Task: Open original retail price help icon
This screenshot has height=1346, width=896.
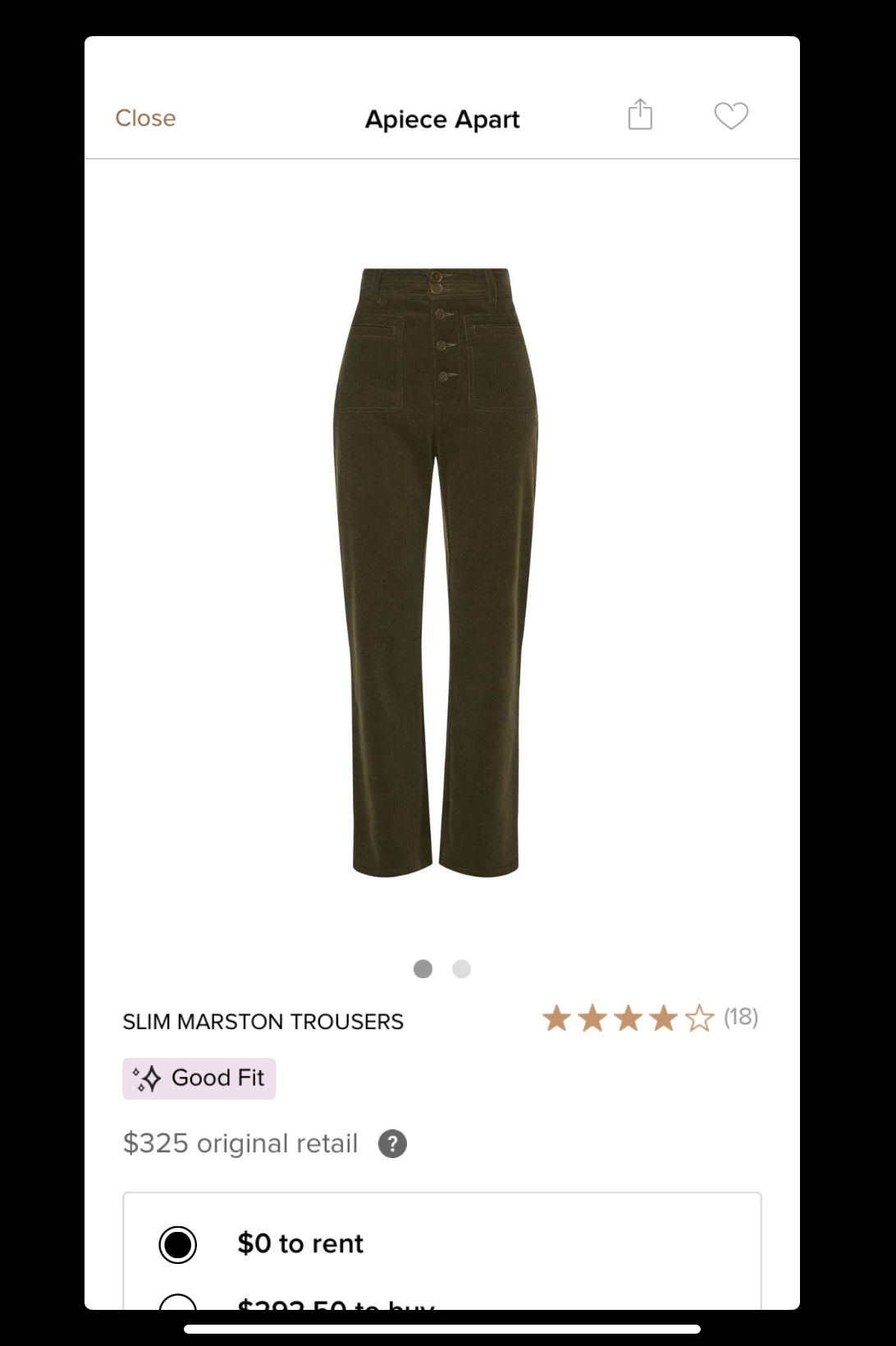Action: pos(392,1143)
